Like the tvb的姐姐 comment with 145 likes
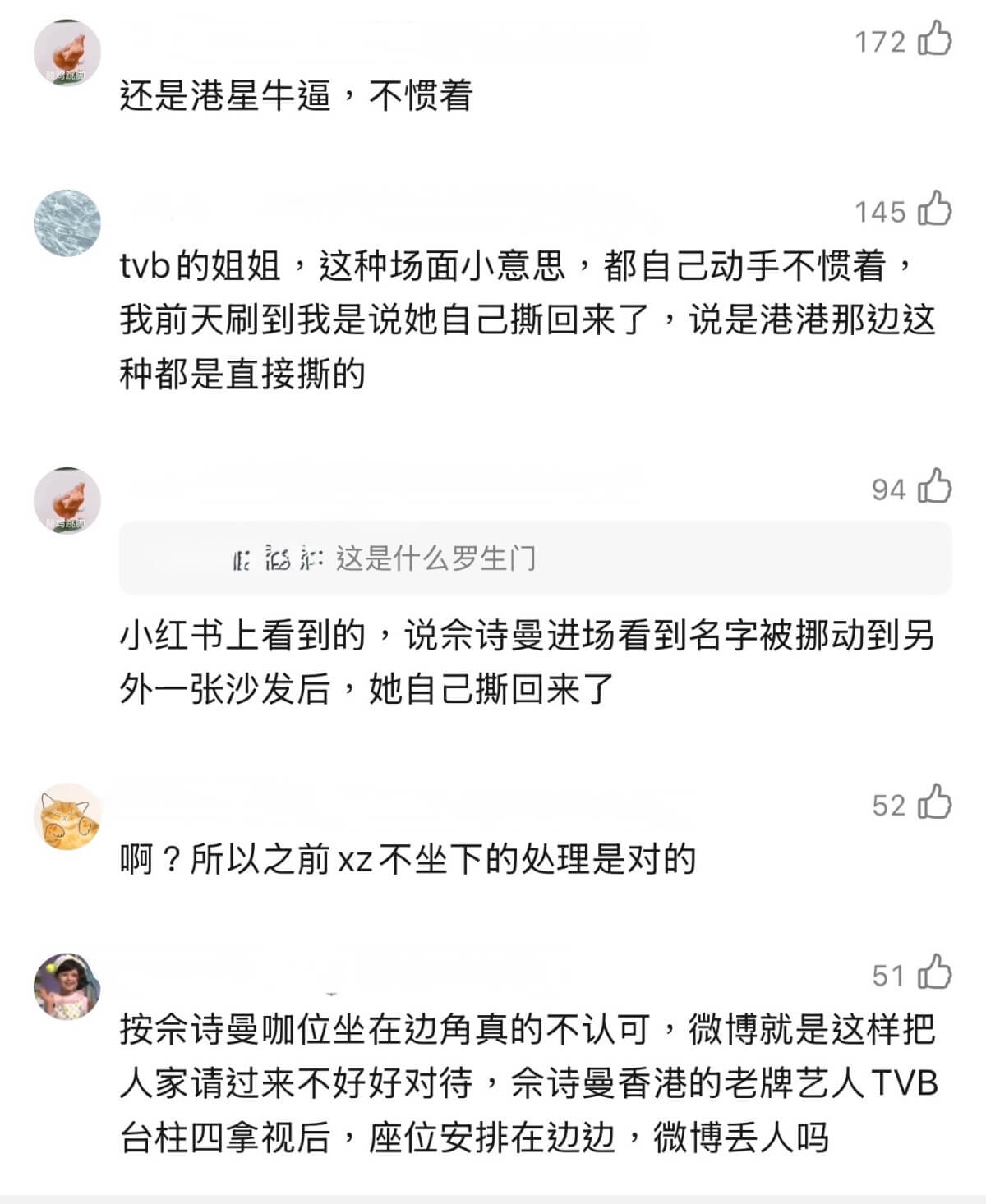The width and height of the screenshot is (986, 1204). point(934,209)
